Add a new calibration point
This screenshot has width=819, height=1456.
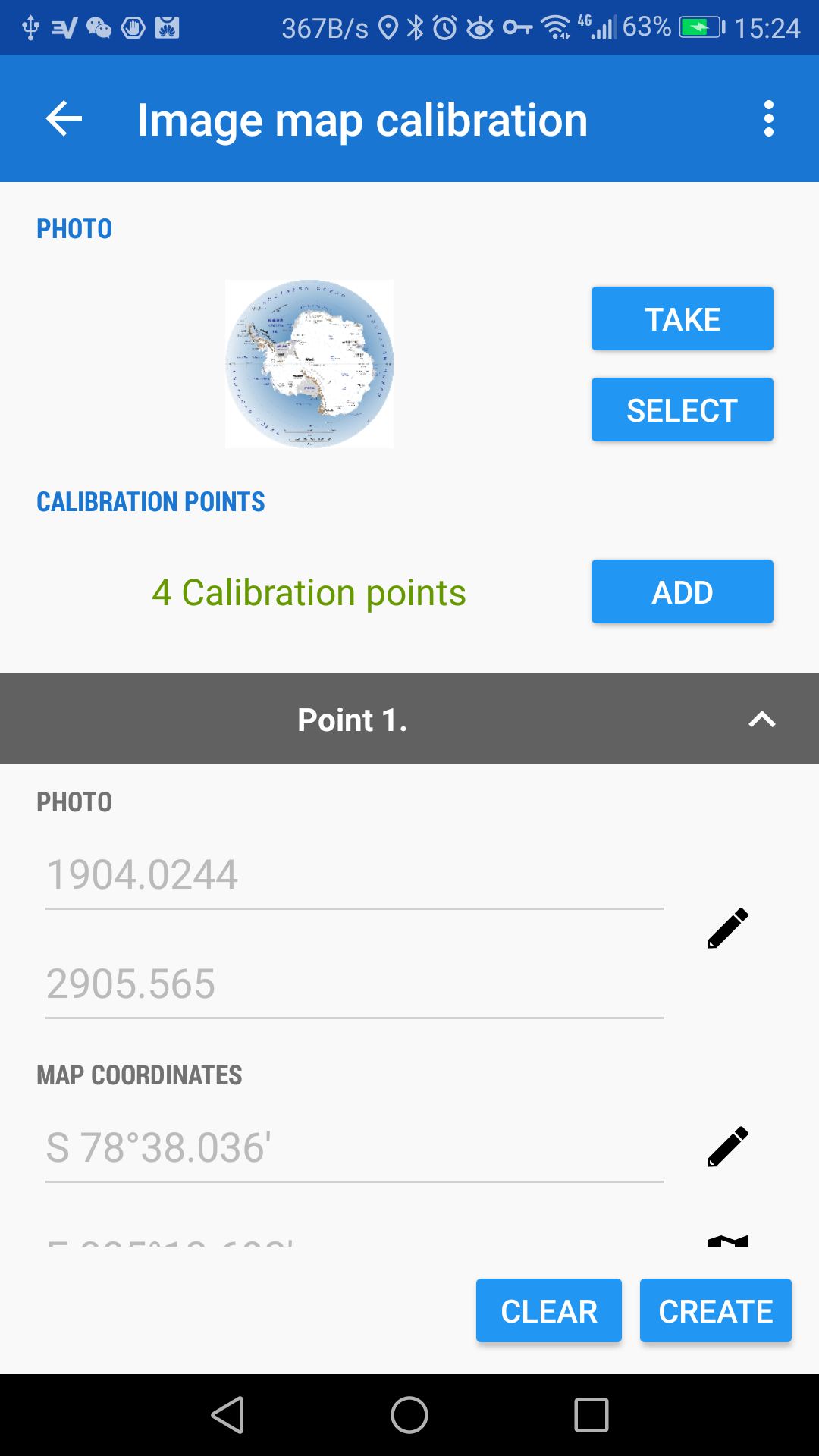682,591
